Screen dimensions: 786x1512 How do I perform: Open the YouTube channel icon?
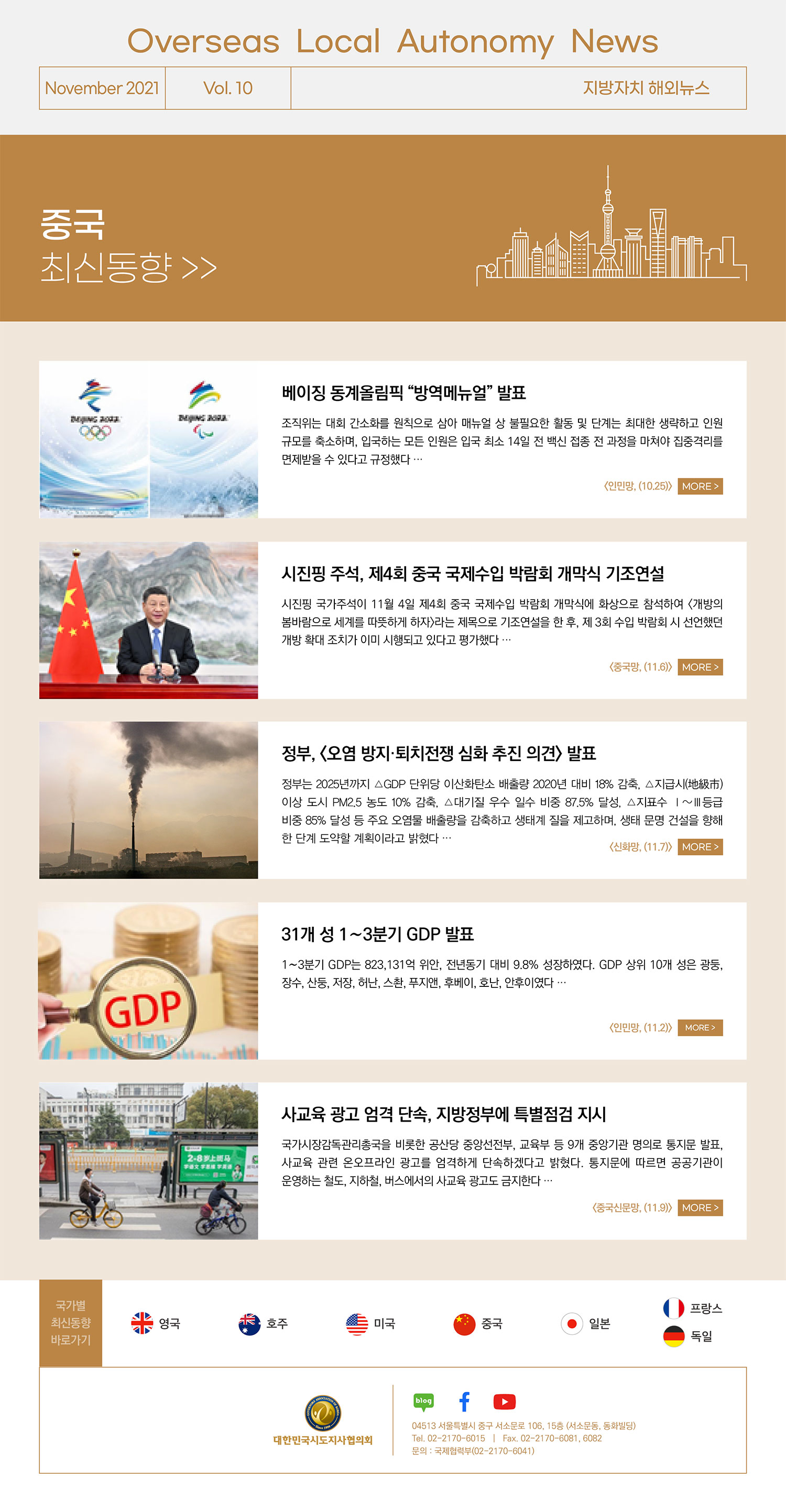tap(504, 1401)
